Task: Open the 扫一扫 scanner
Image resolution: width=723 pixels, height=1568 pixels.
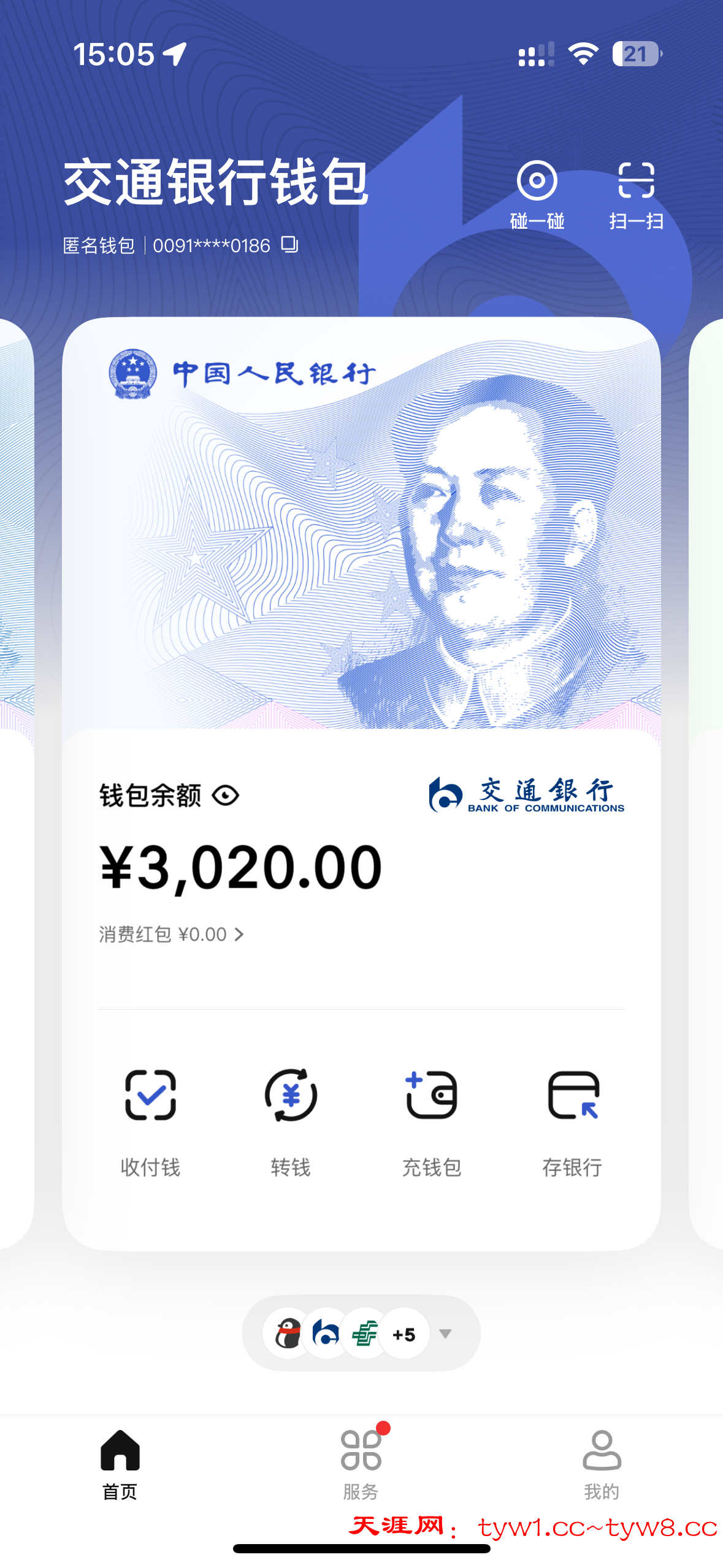Action: [636, 194]
